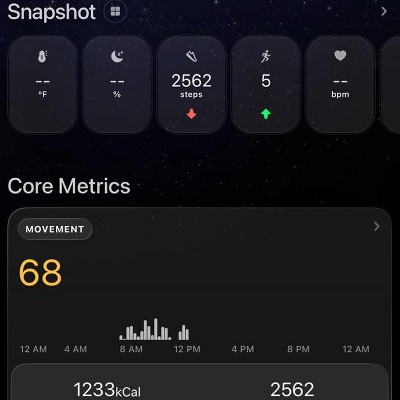400x400 pixels.
Task: Expand Snapshot with the header chevron
Action: coord(384,11)
